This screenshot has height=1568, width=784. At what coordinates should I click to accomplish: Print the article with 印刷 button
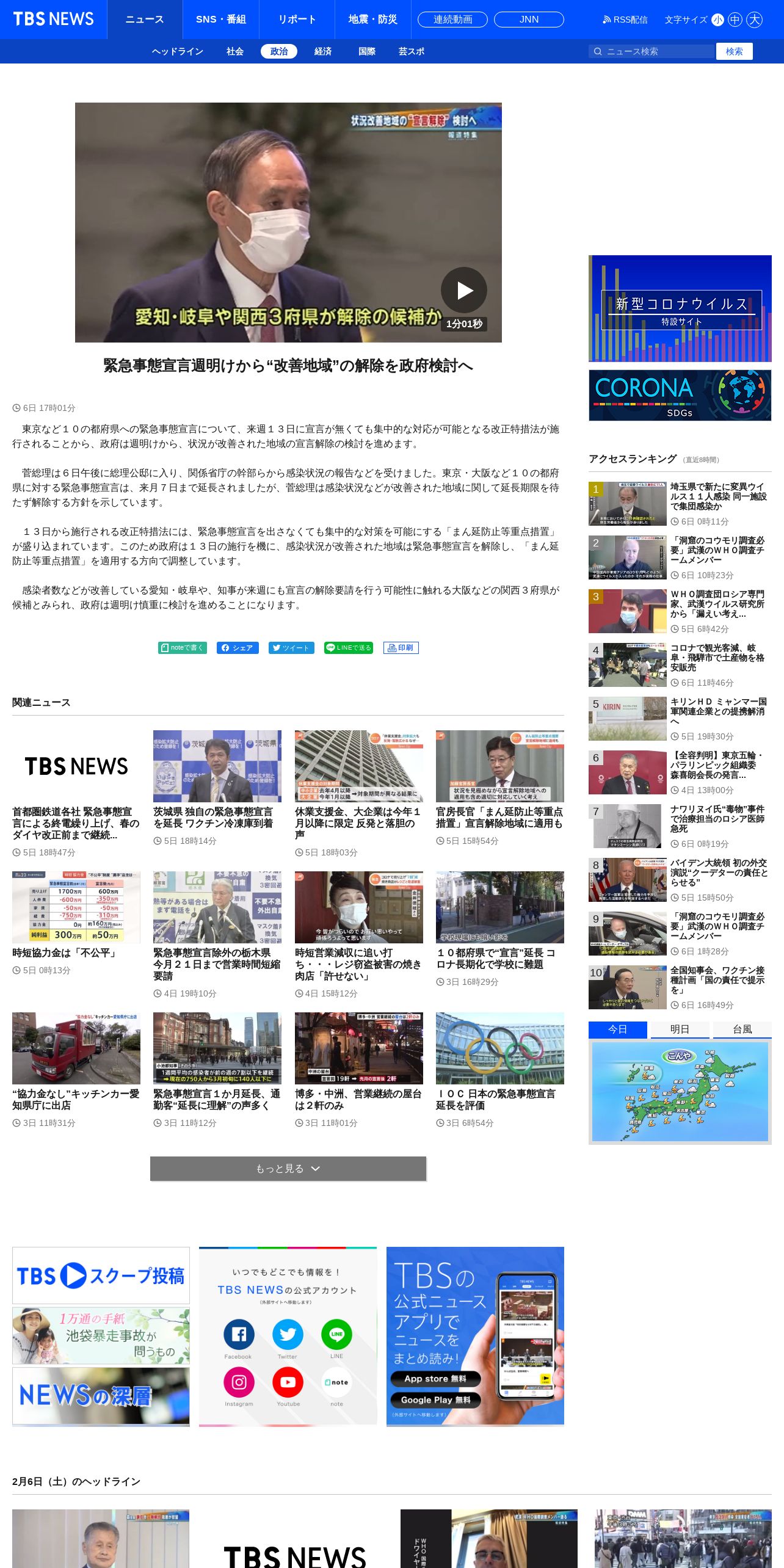[401, 648]
